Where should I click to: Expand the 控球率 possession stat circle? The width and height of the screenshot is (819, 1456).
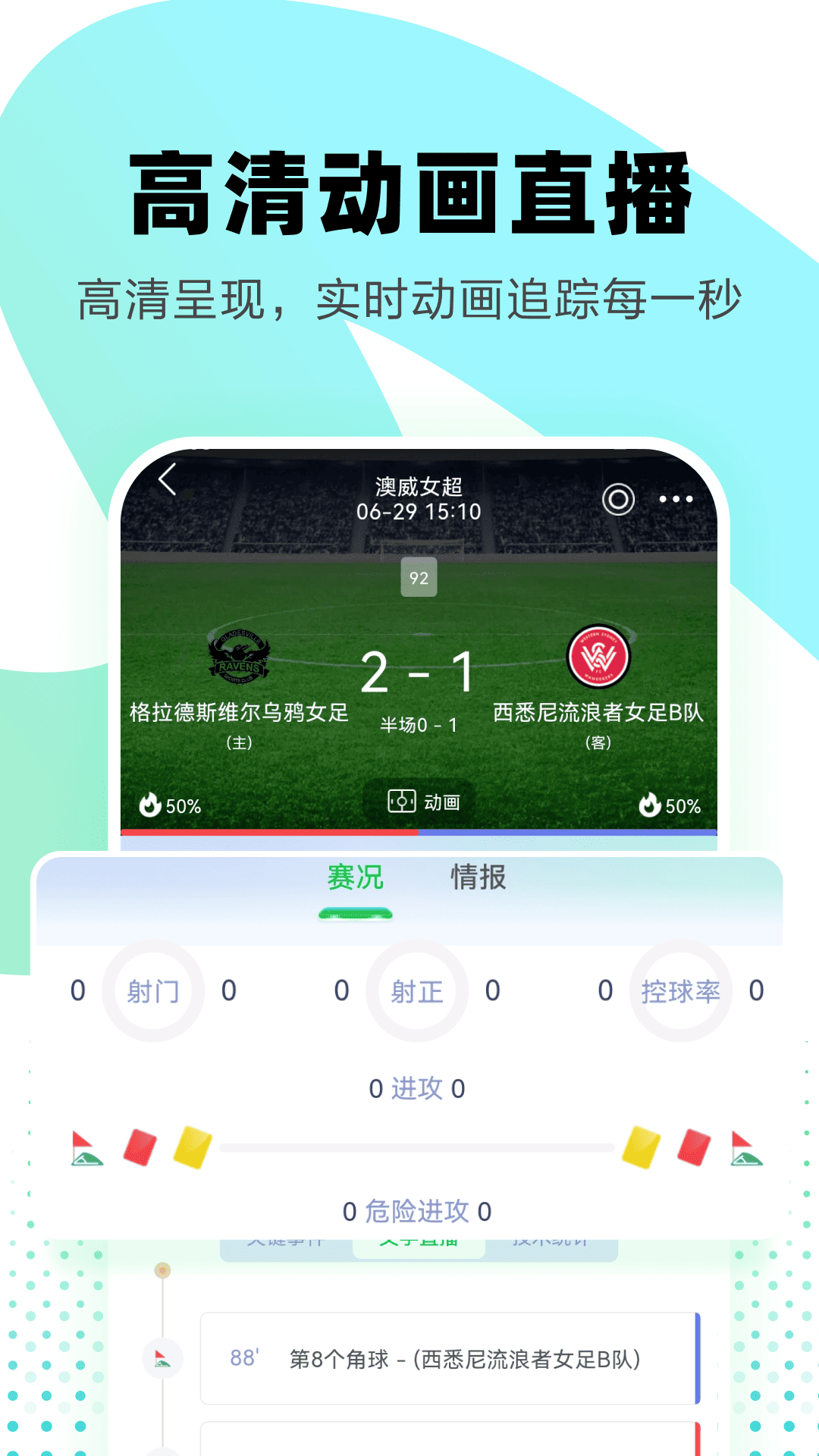pos(679,990)
